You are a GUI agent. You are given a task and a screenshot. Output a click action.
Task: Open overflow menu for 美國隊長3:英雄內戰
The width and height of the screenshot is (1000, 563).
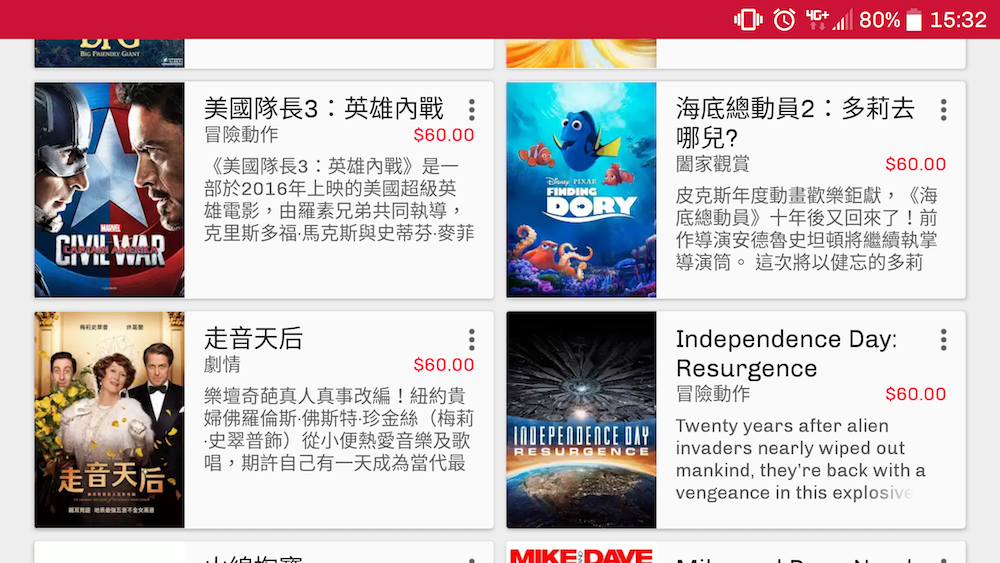point(471,110)
